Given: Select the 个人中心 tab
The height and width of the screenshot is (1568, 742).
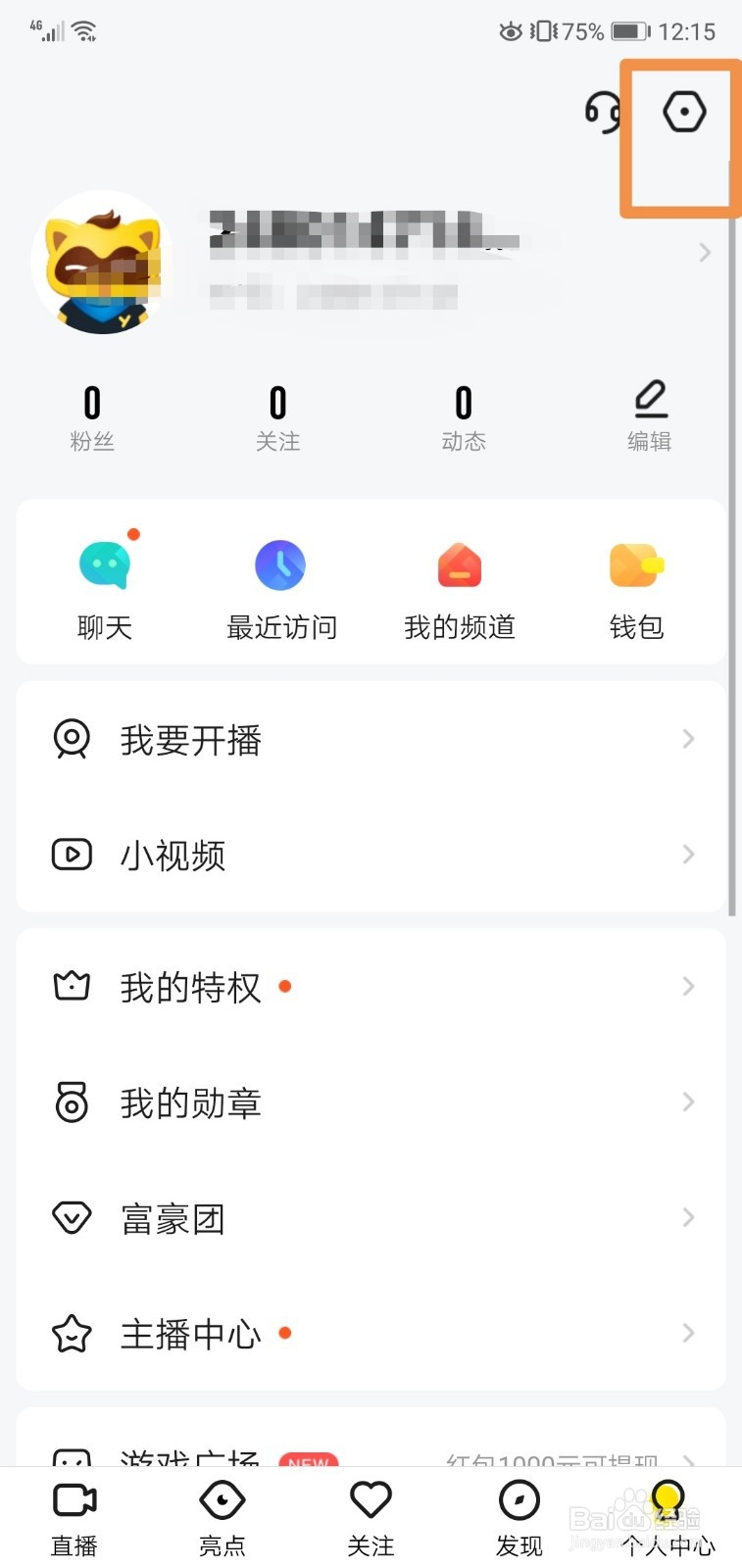Looking at the screenshot, I should point(668,1518).
